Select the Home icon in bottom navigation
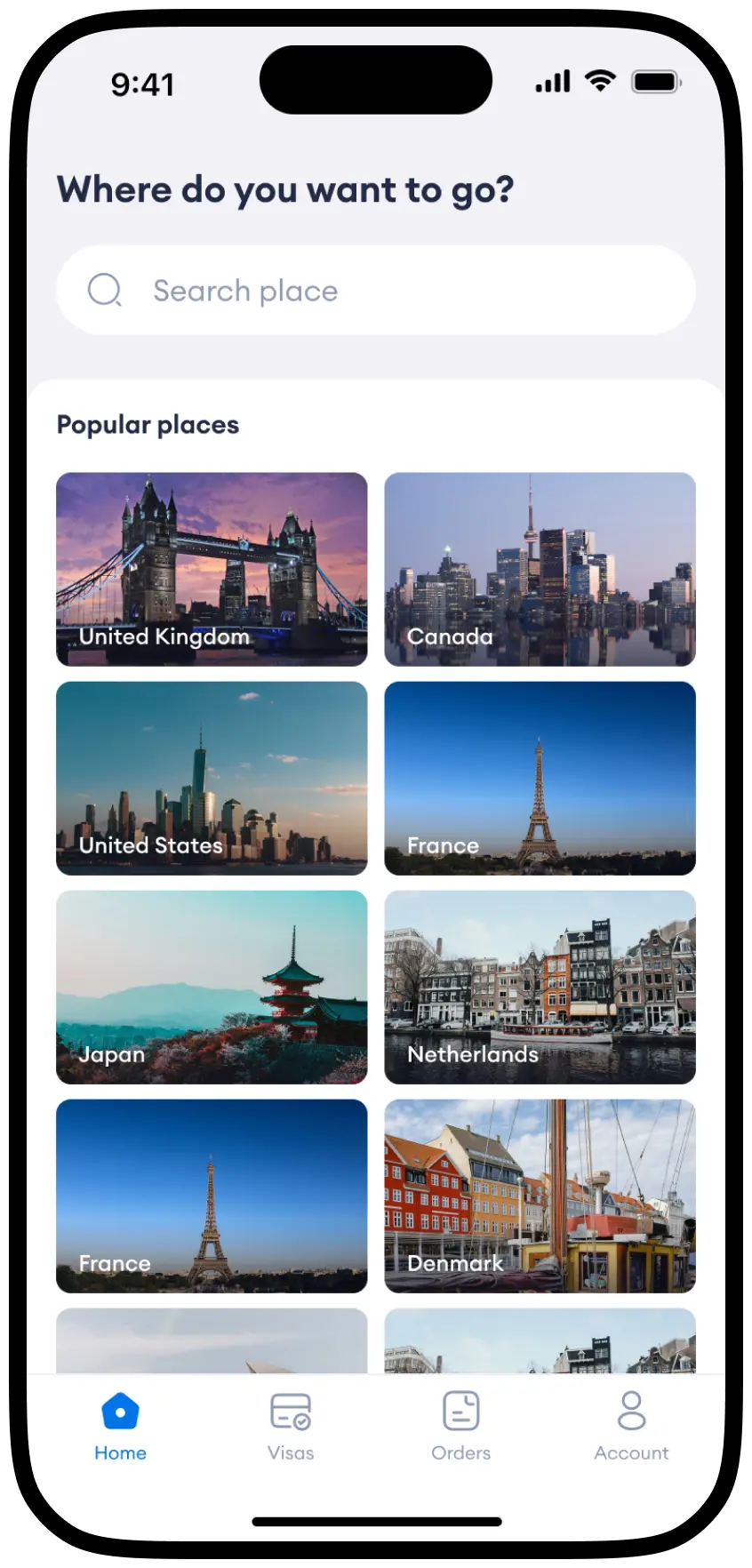This screenshot has height=1568, width=752. coord(120,1409)
